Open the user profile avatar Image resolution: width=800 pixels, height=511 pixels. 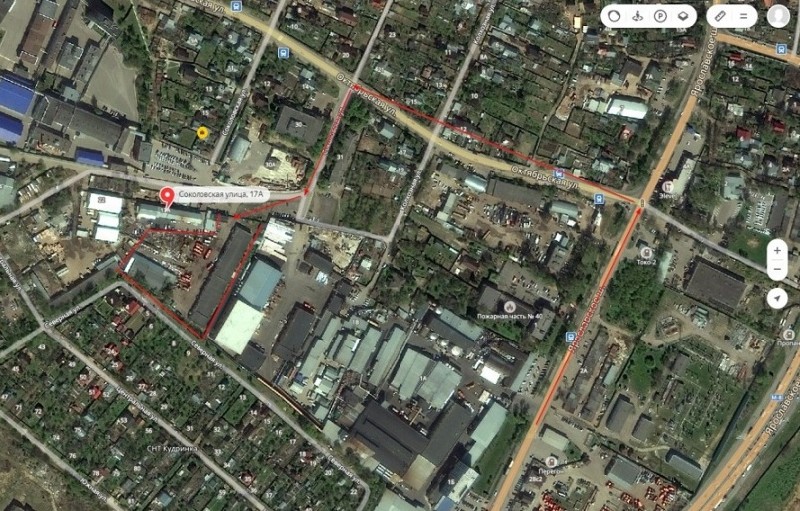tap(778, 16)
